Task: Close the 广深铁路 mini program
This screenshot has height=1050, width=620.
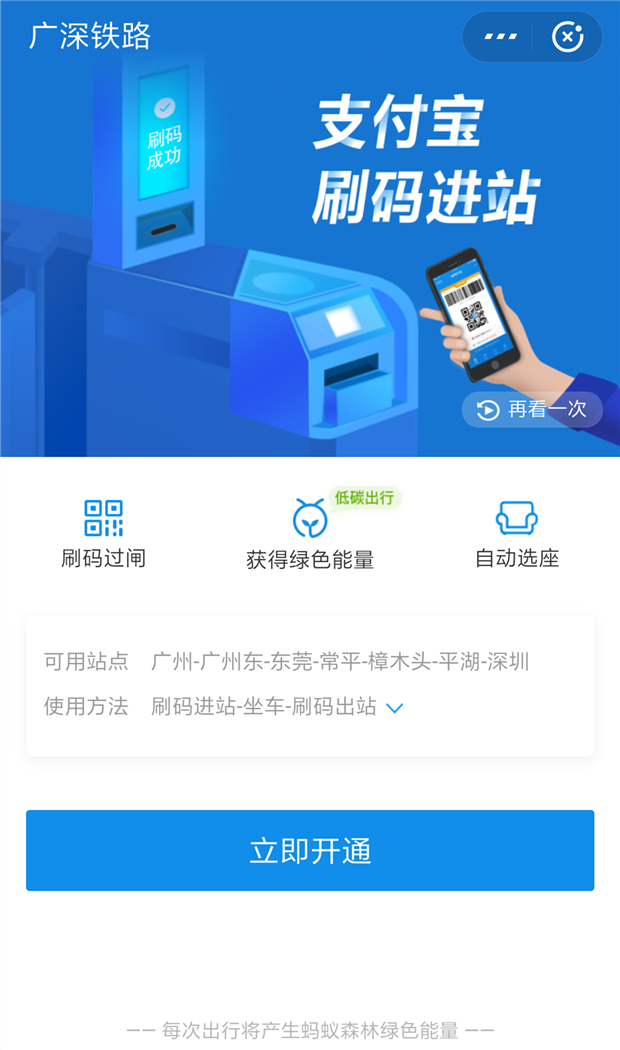Action: pos(567,37)
